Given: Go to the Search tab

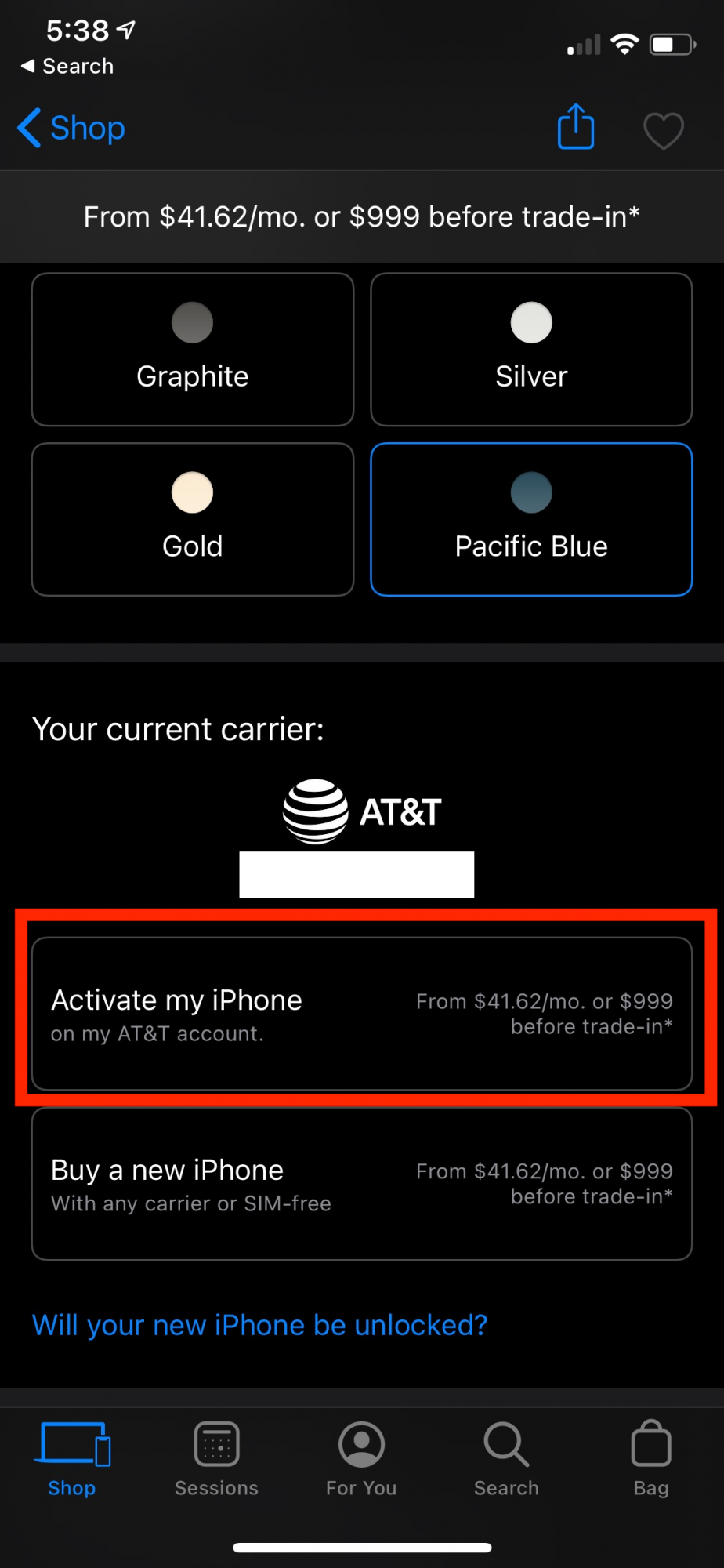Looking at the screenshot, I should point(506,1459).
